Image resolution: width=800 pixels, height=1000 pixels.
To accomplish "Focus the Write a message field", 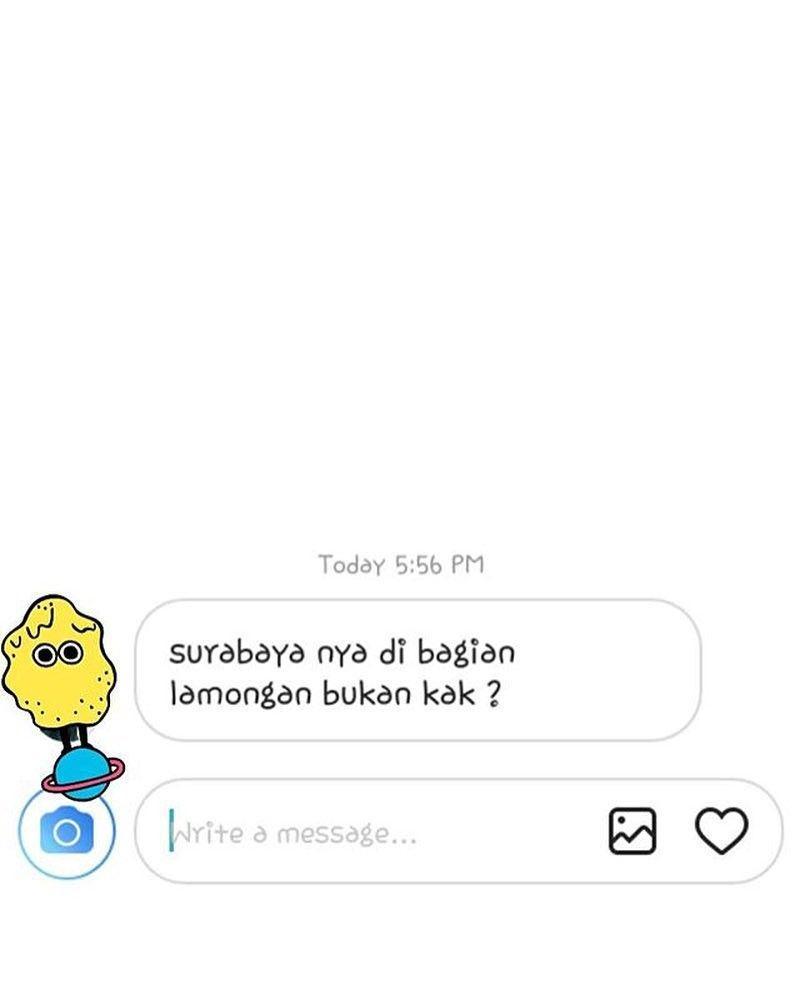I will point(380,832).
